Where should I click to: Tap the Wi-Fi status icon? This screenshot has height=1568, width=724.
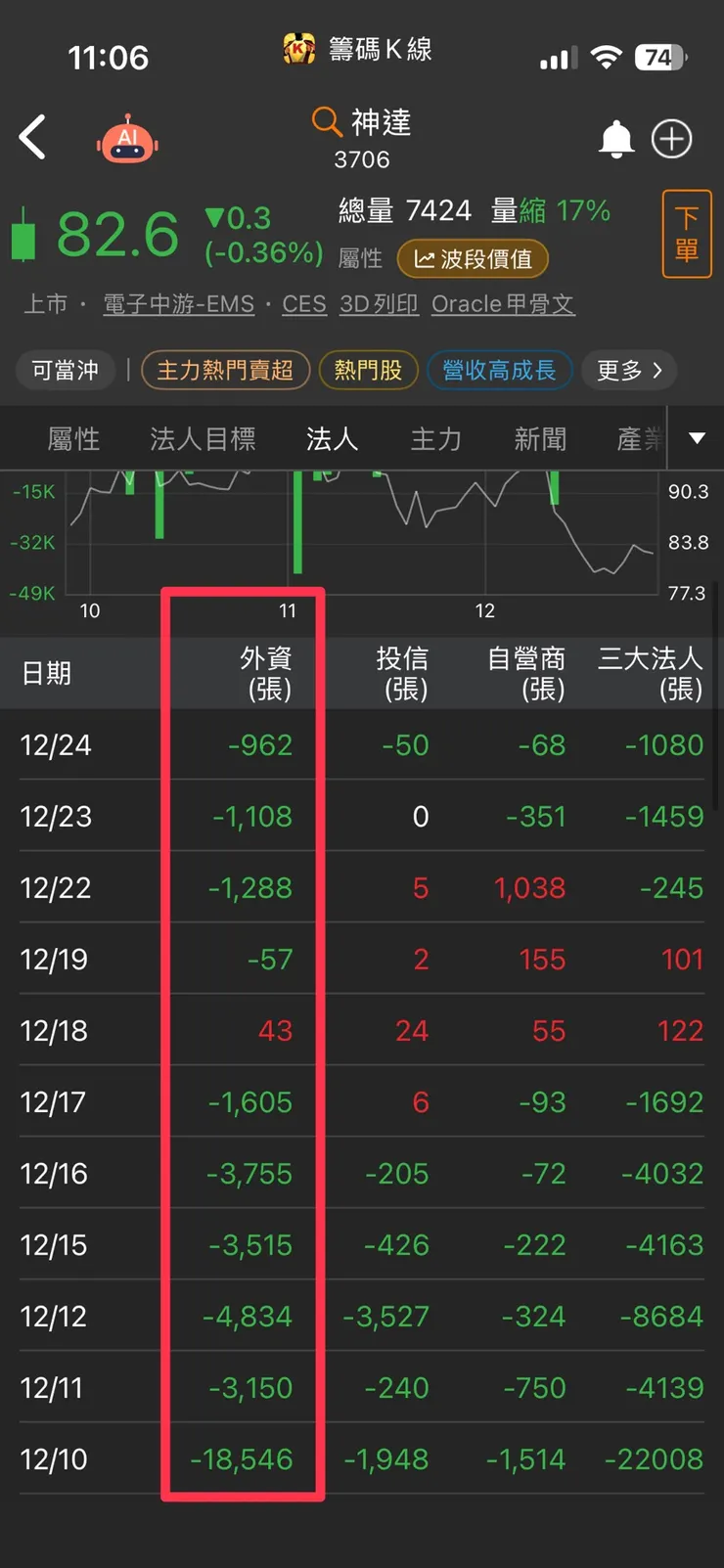click(607, 57)
